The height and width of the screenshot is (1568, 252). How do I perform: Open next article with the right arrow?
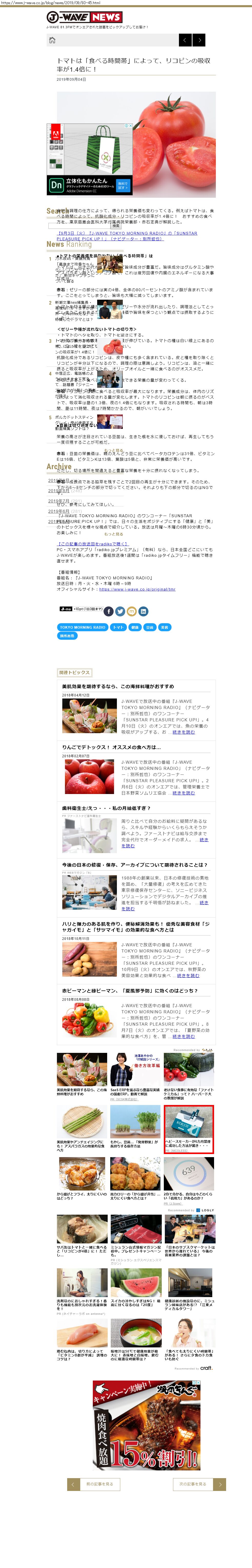(x=199, y=40)
